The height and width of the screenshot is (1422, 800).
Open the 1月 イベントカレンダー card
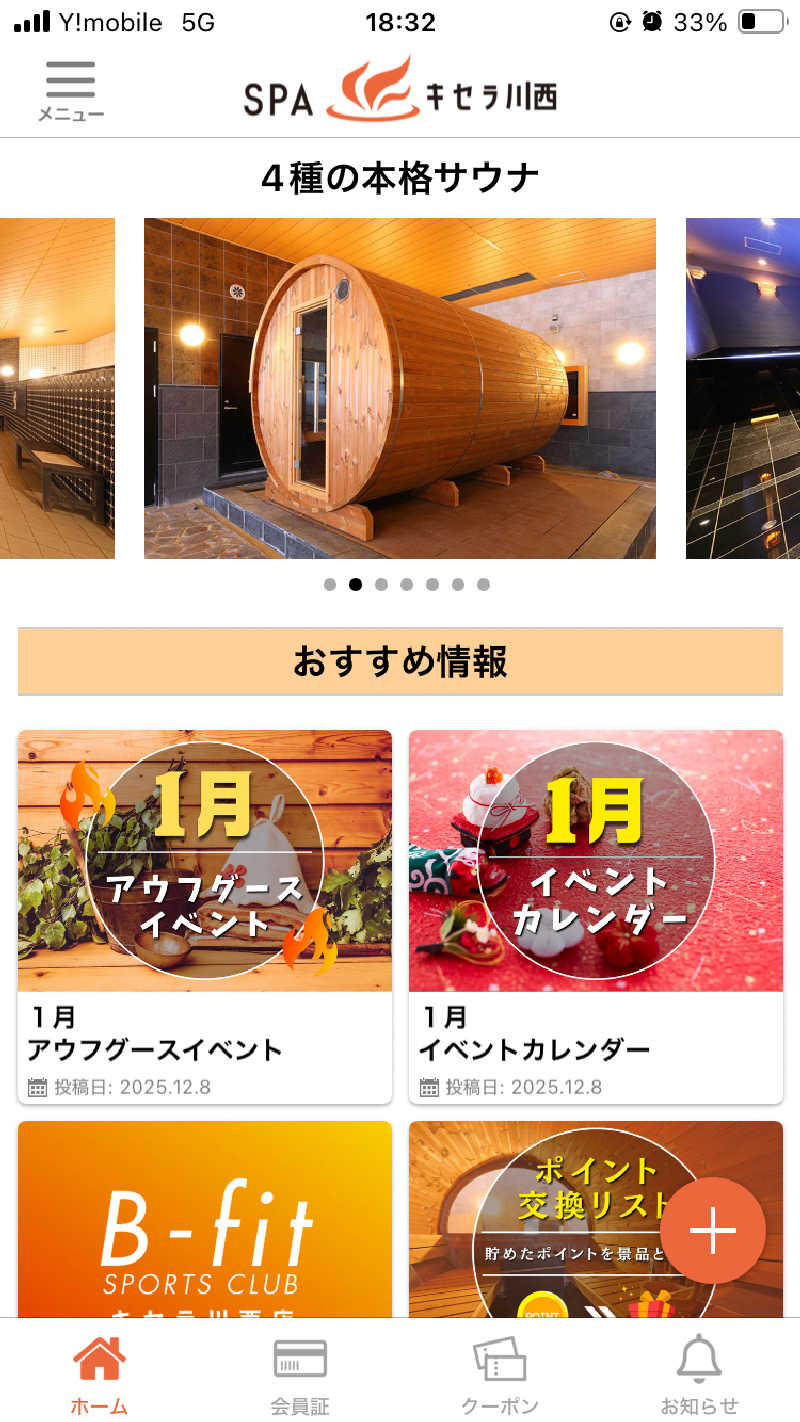595,915
